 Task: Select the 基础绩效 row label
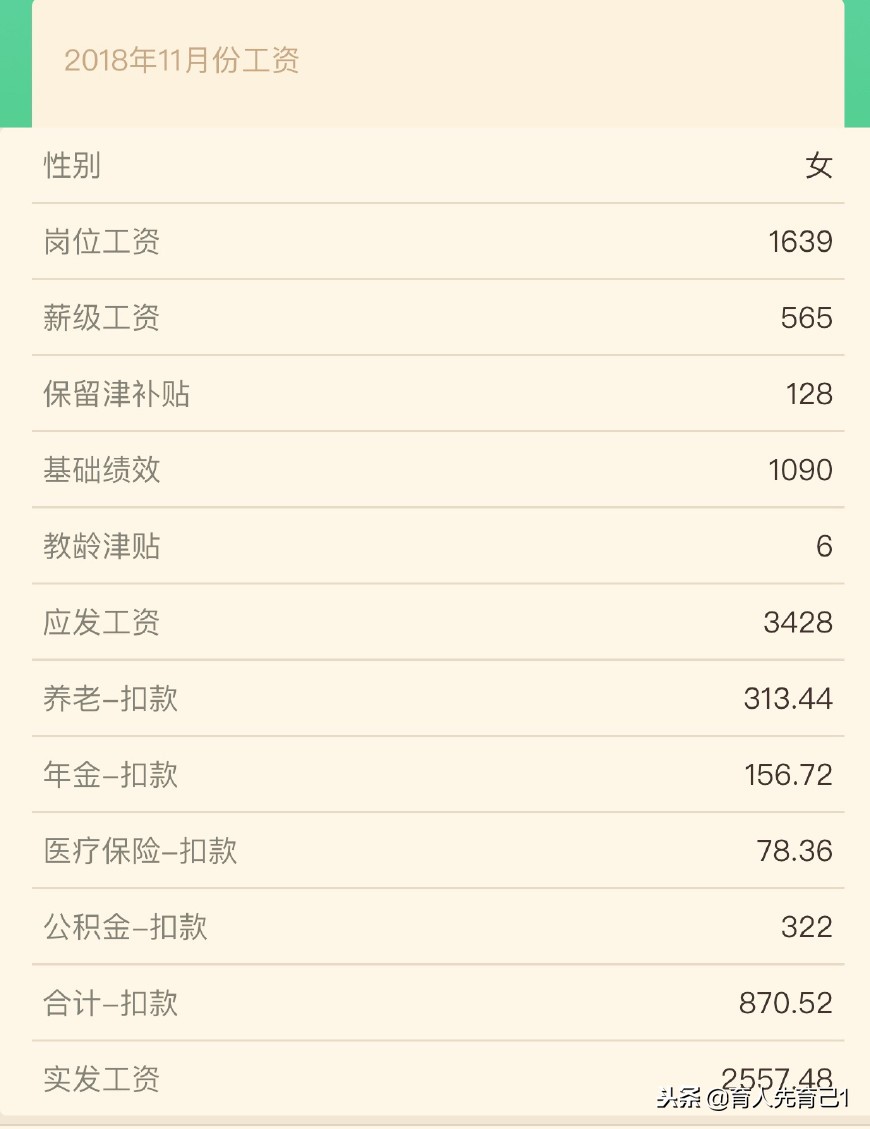[x=100, y=470]
